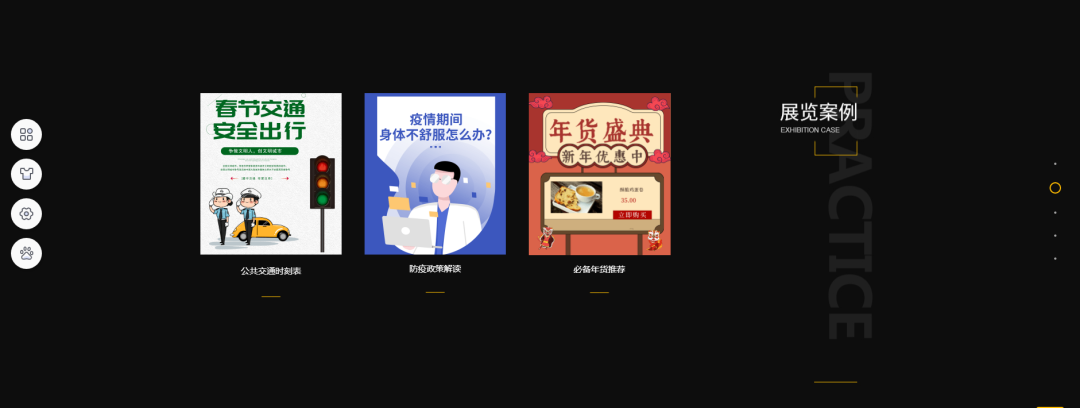The width and height of the screenshot is (1080, 408).
Task: Open the gear settings icon
Action: [26, 213]
